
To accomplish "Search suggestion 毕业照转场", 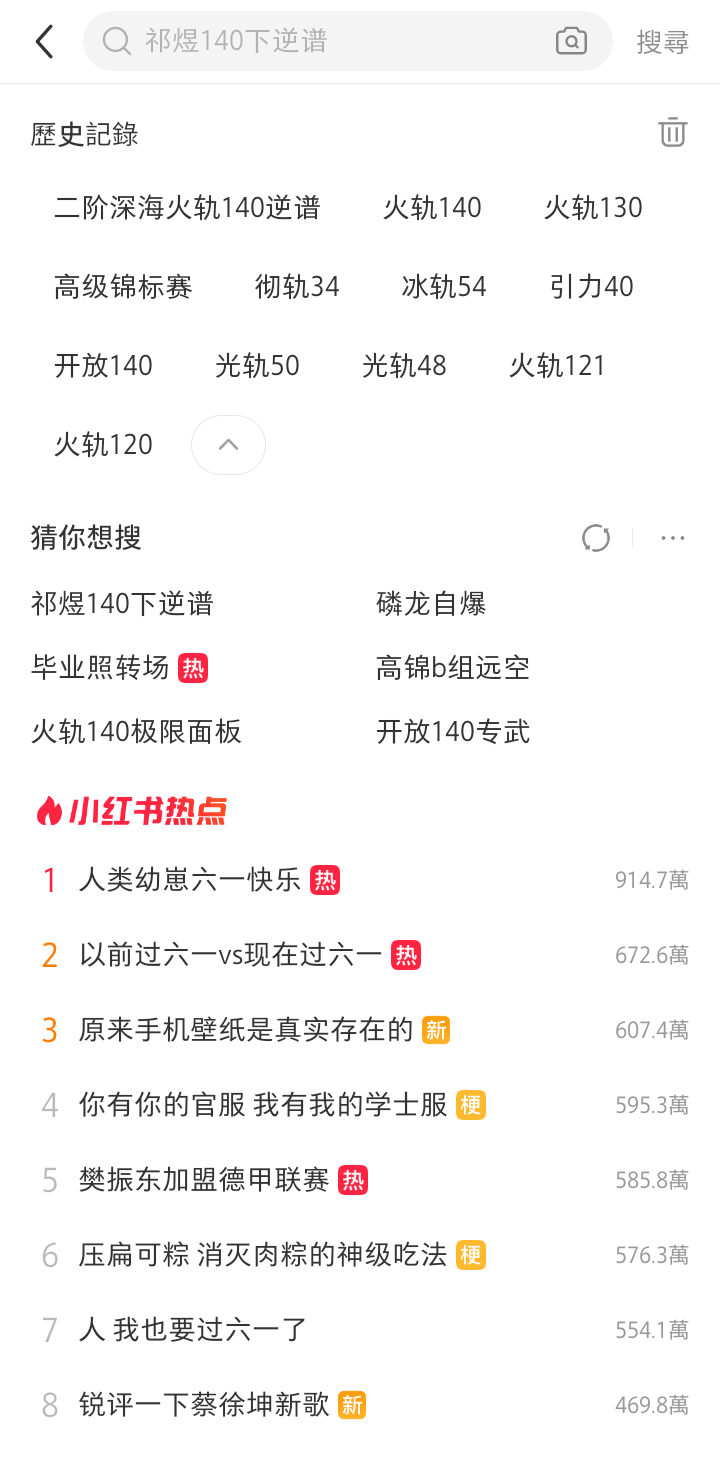I will coord(100,668).
